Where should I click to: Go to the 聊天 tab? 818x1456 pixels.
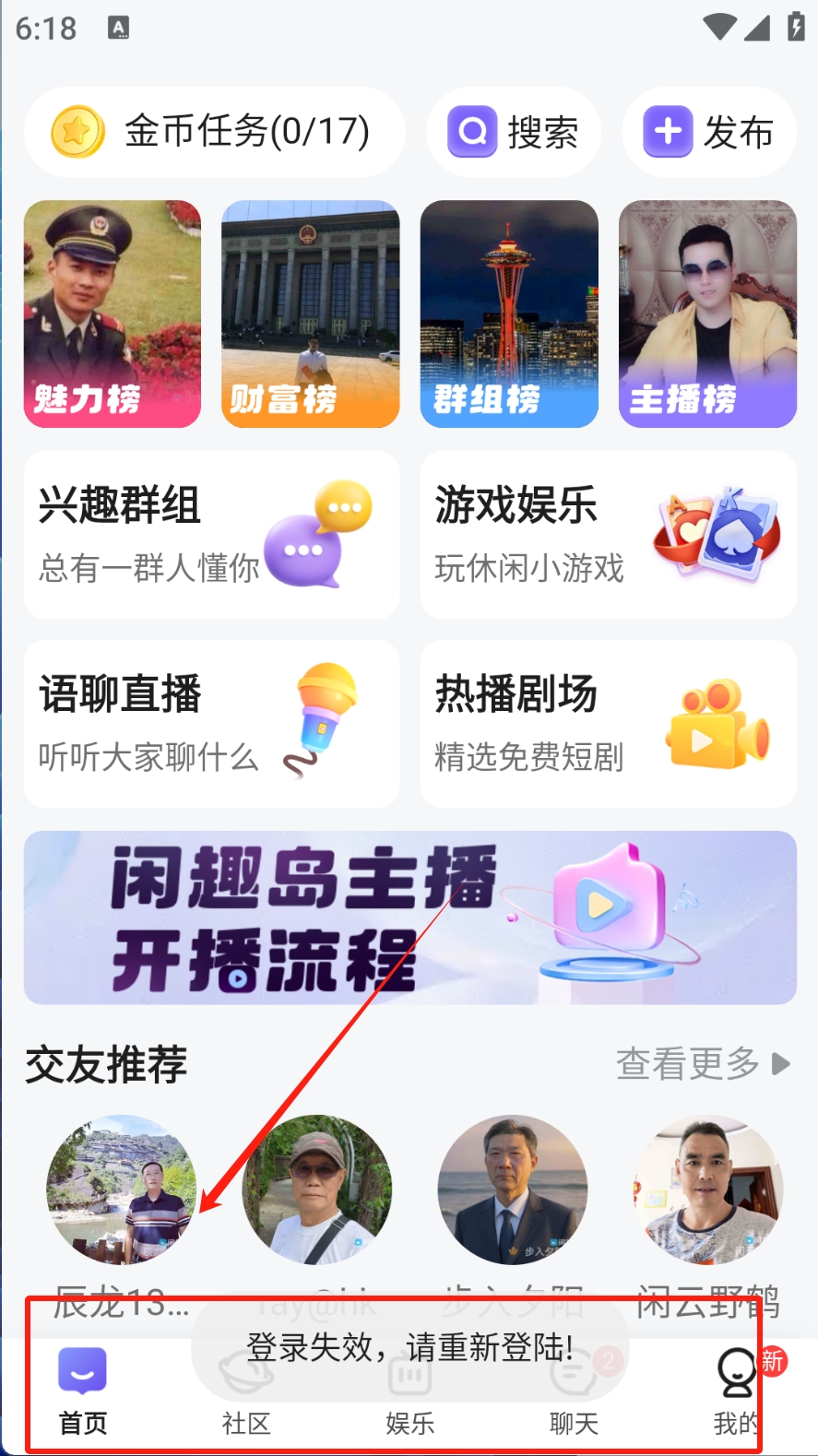coord(574,1392)
